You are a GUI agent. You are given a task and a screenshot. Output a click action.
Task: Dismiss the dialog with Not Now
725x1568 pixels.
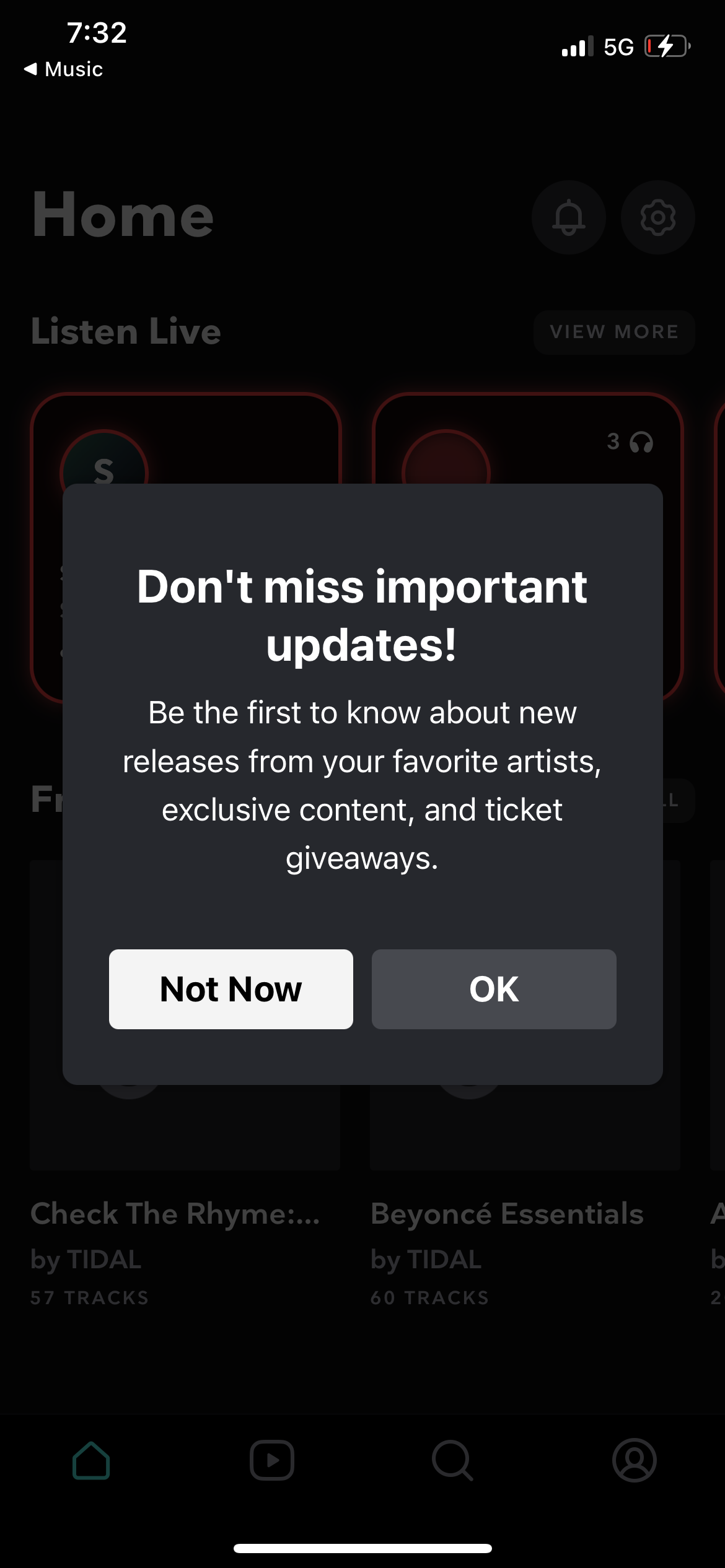coord(231,989)
